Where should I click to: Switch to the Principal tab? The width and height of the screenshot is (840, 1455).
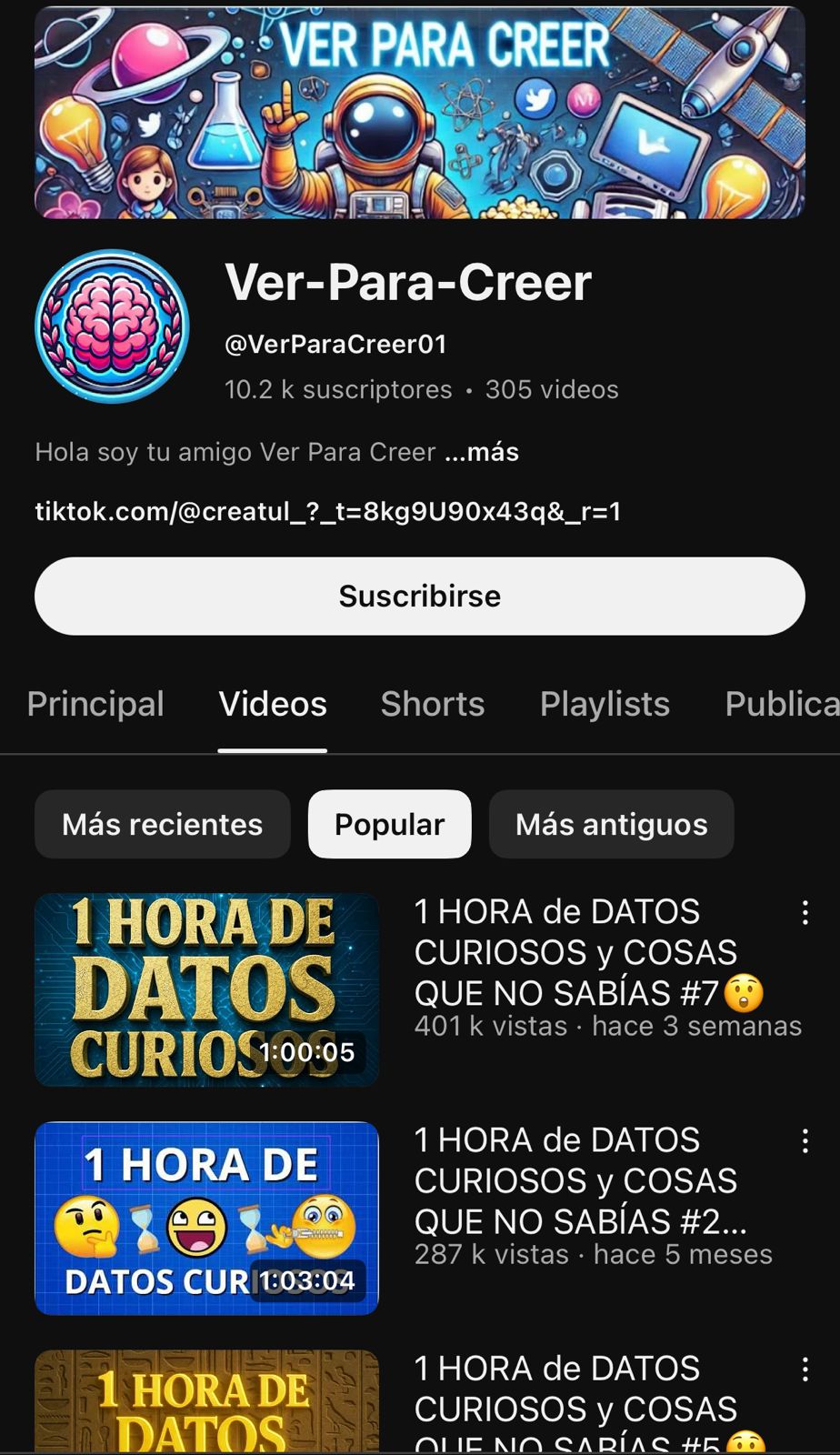[95, 704]
